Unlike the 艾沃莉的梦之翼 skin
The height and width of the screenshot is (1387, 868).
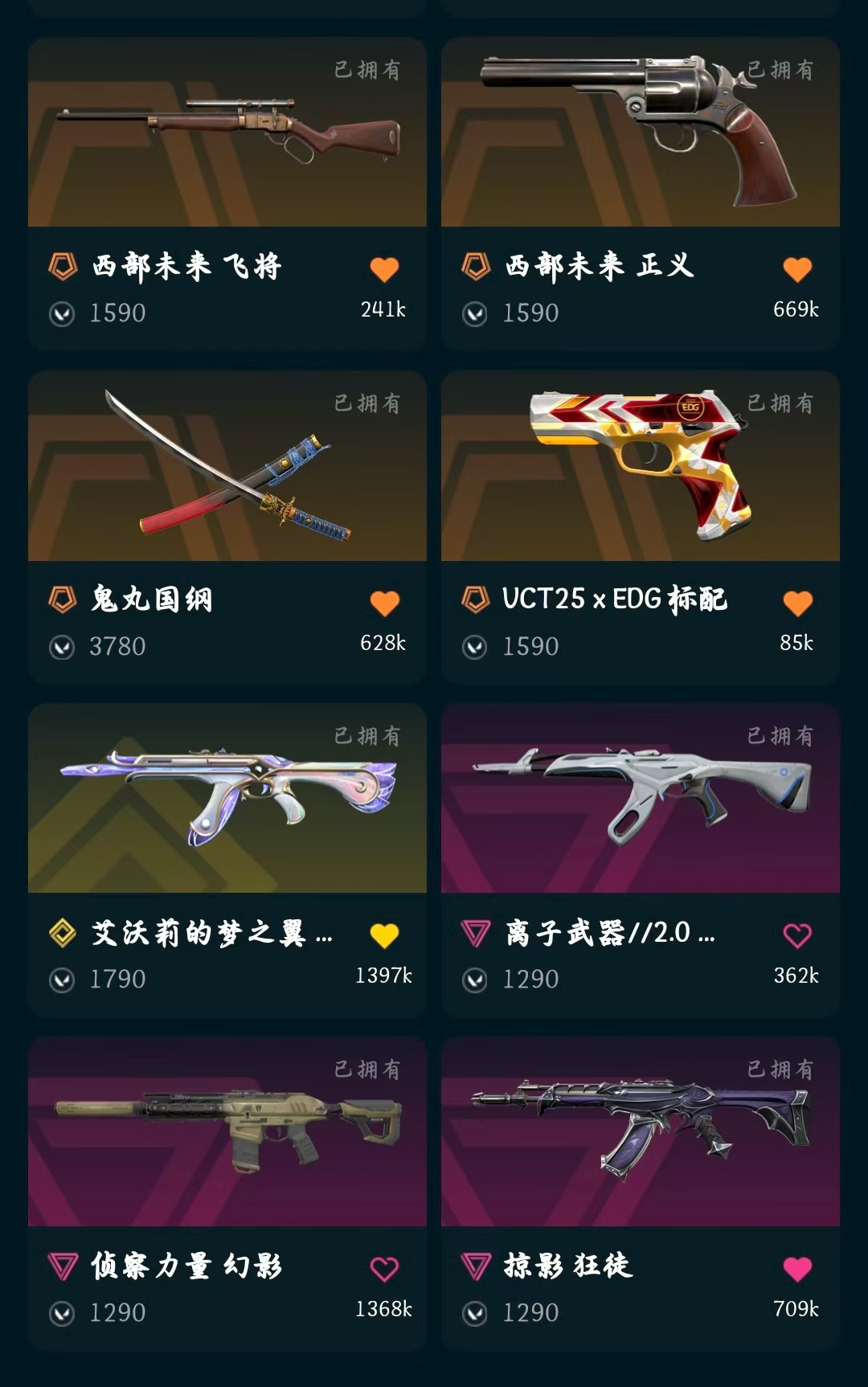[x=384, y=935]
